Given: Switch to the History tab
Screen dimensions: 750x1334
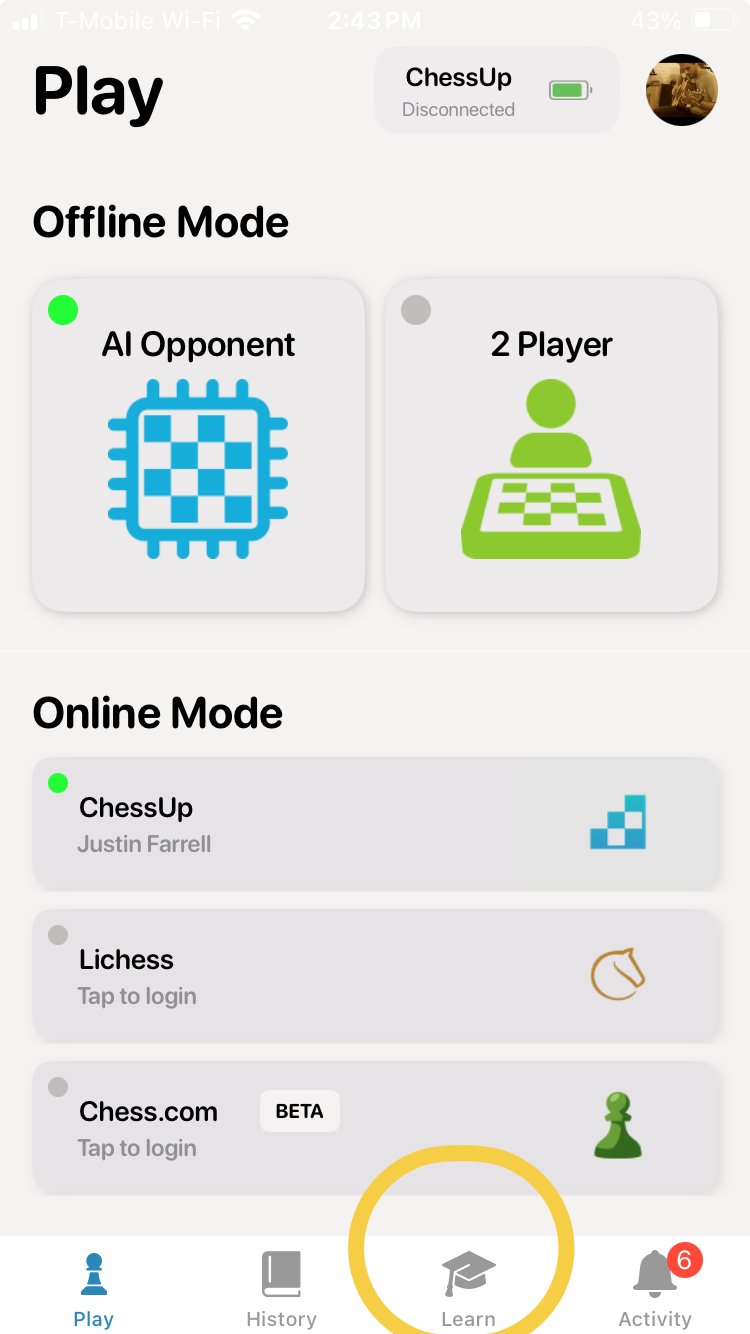Looking at the screenshot, I should click(281, 1289).
